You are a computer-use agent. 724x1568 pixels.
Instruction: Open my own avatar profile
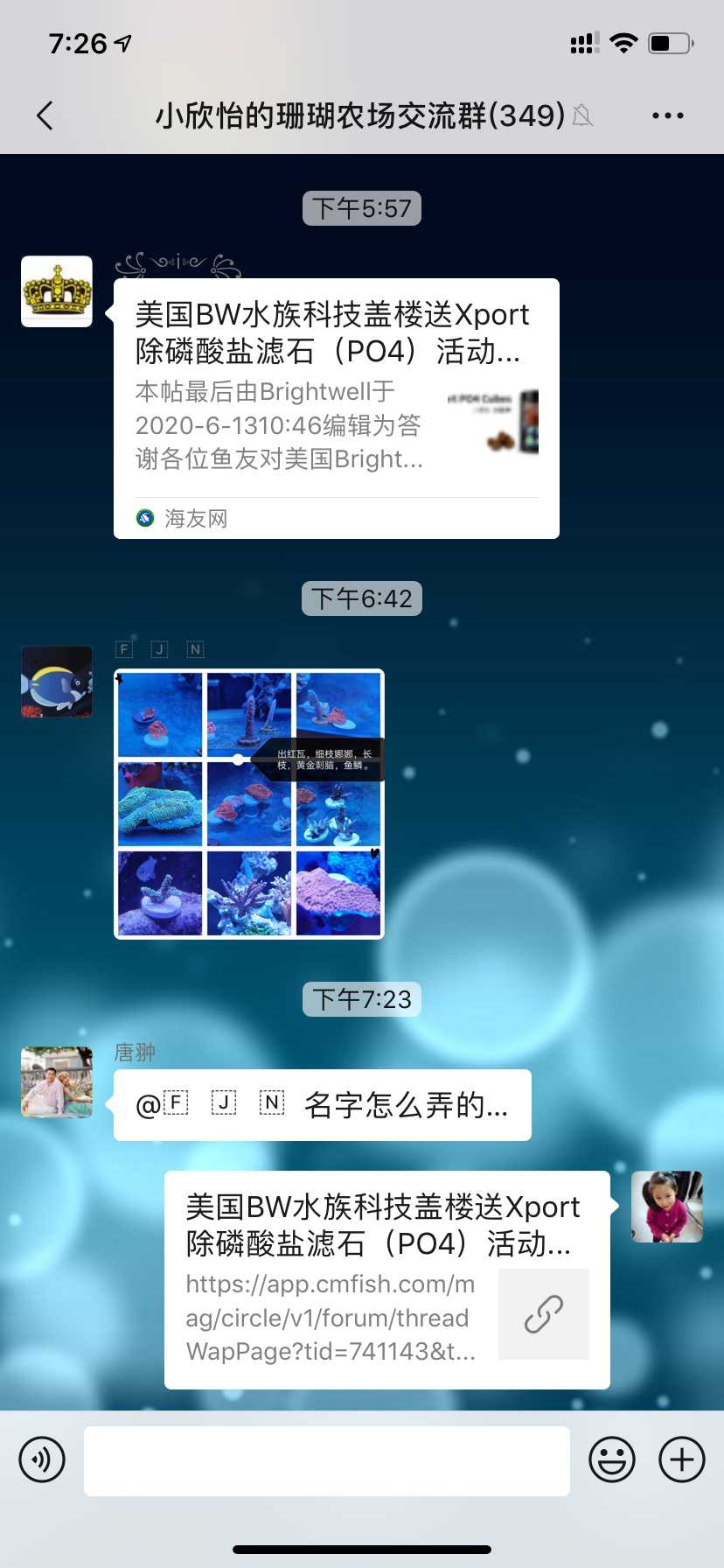click(667, 1207)
